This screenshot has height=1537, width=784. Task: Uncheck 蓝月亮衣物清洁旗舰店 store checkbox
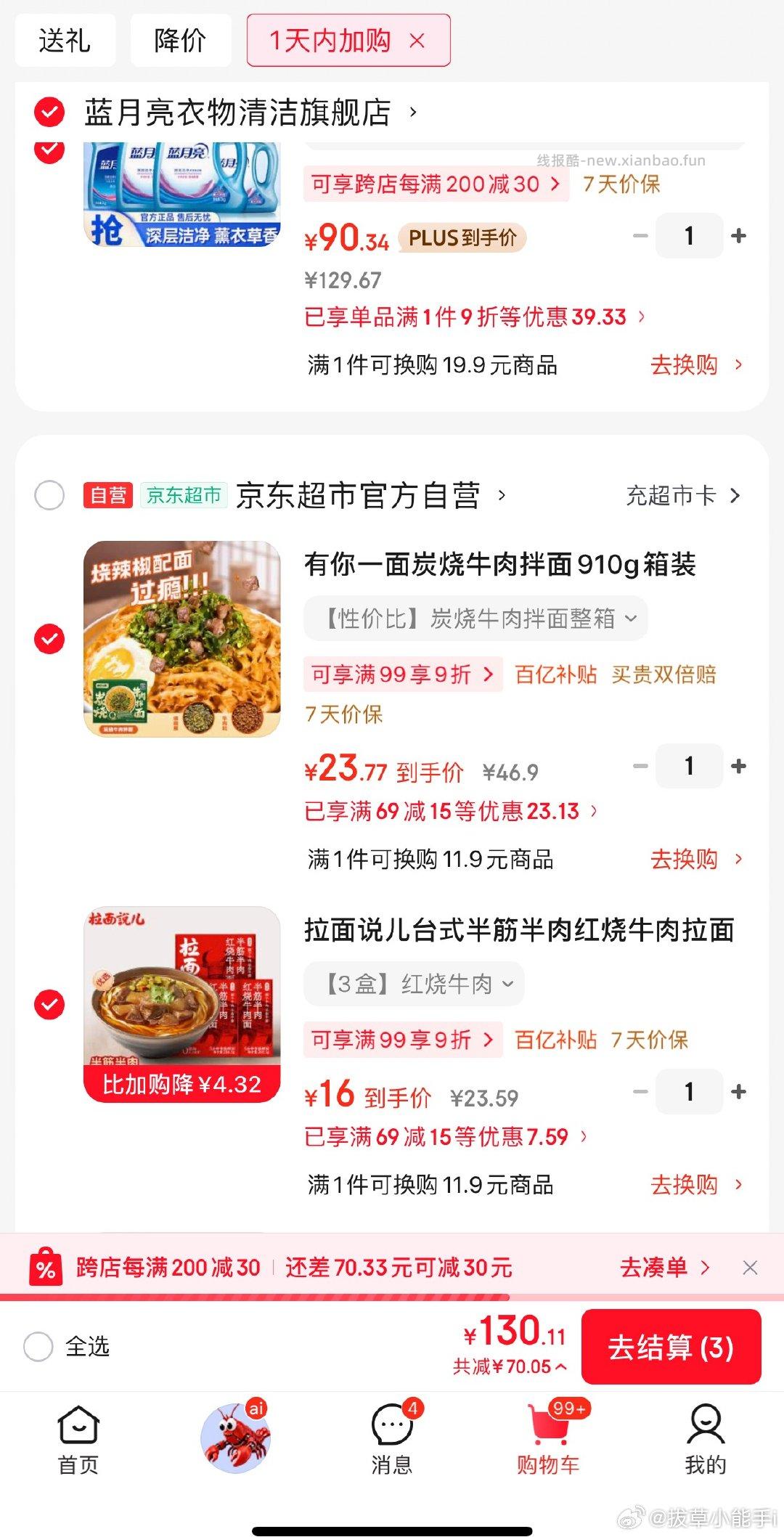[49, 113]
